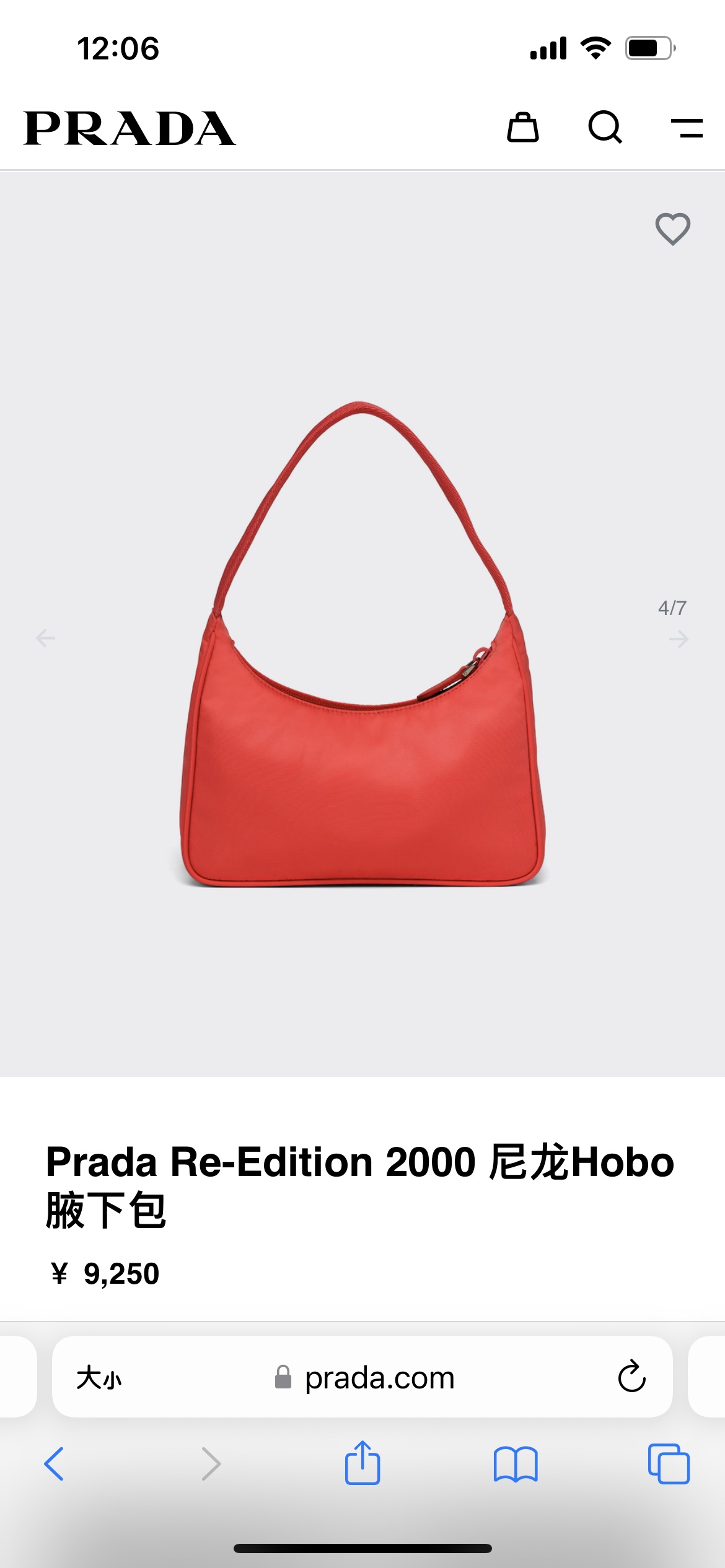Share this page
725x1568 pixels.
362,1463
